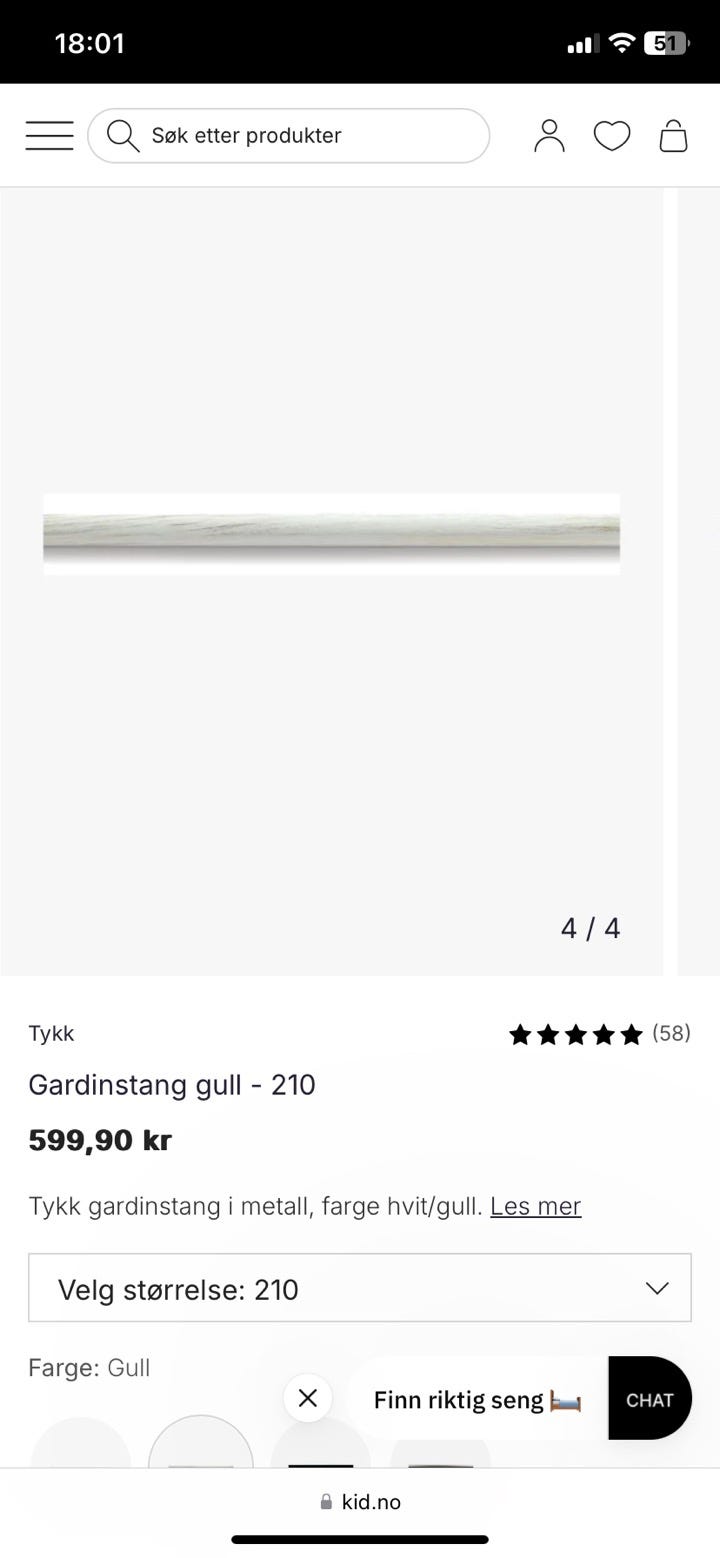Click the chevron arrow on size selector
This screenshot has width=720, height=1558.
tap(655, 1288)
